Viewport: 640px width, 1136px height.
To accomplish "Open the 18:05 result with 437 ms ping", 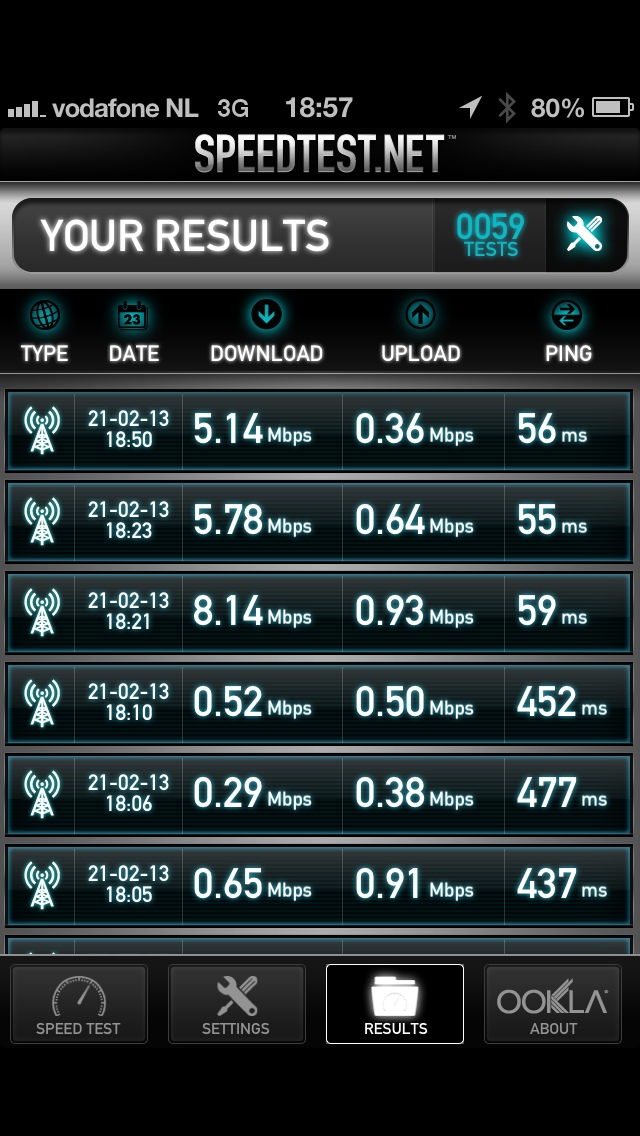I will [319, 885].
